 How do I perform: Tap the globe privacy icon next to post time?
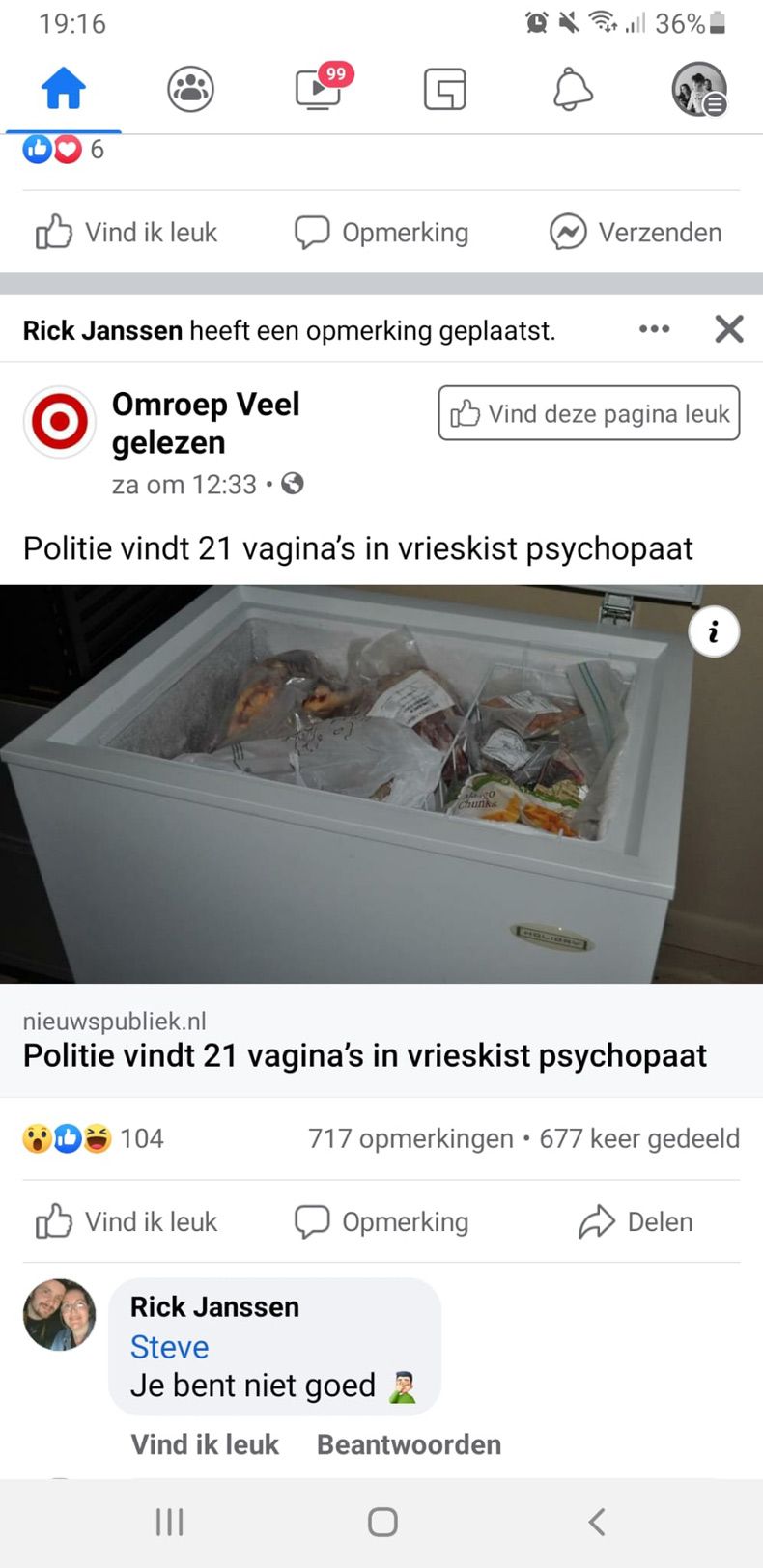pos(292,484)
